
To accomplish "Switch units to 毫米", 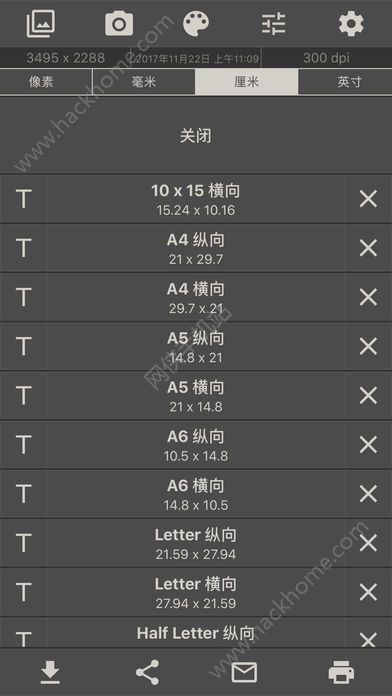I will tap(144, 82).
